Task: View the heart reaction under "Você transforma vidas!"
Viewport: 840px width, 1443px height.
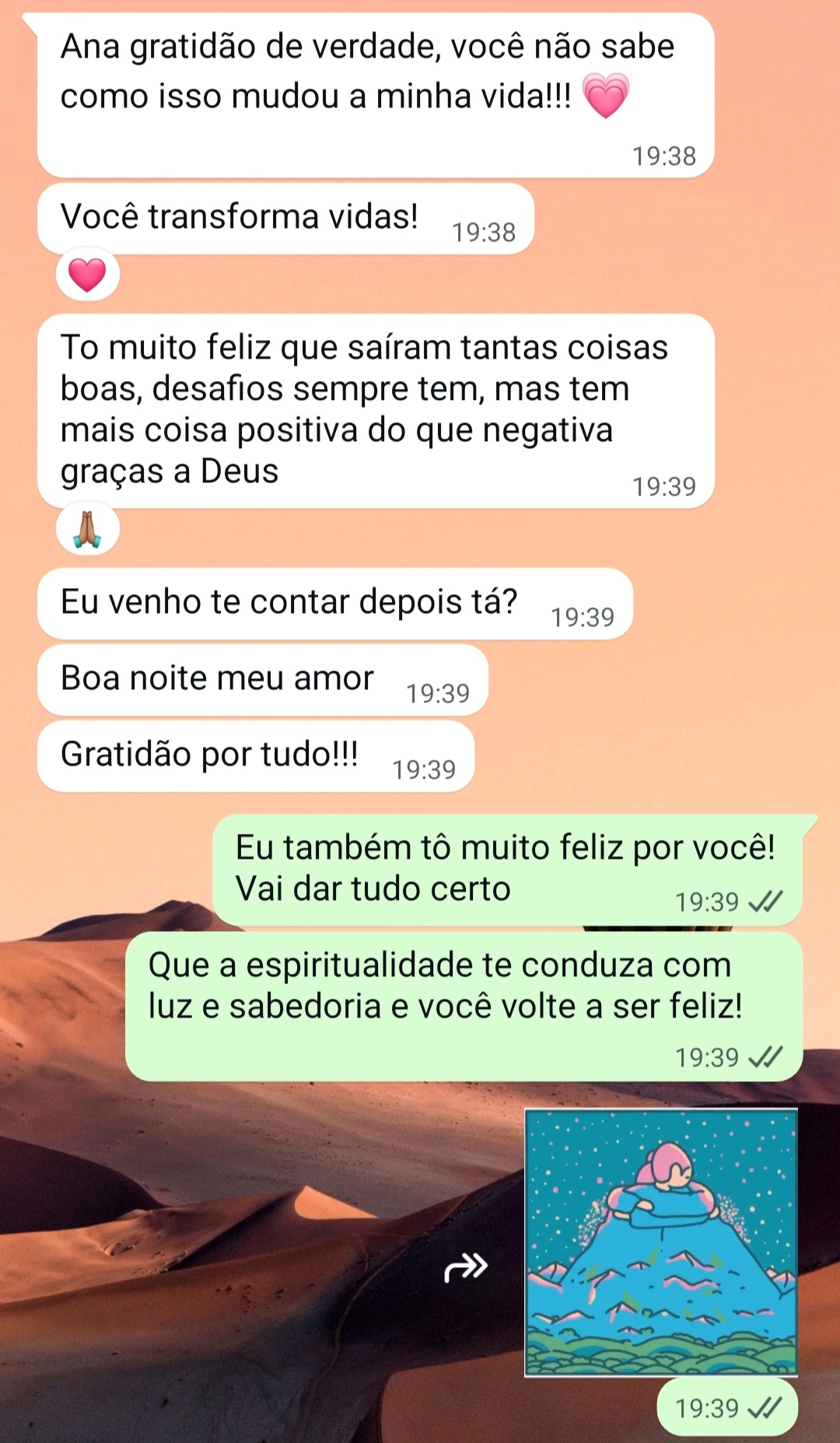Action: click(87, 275)
